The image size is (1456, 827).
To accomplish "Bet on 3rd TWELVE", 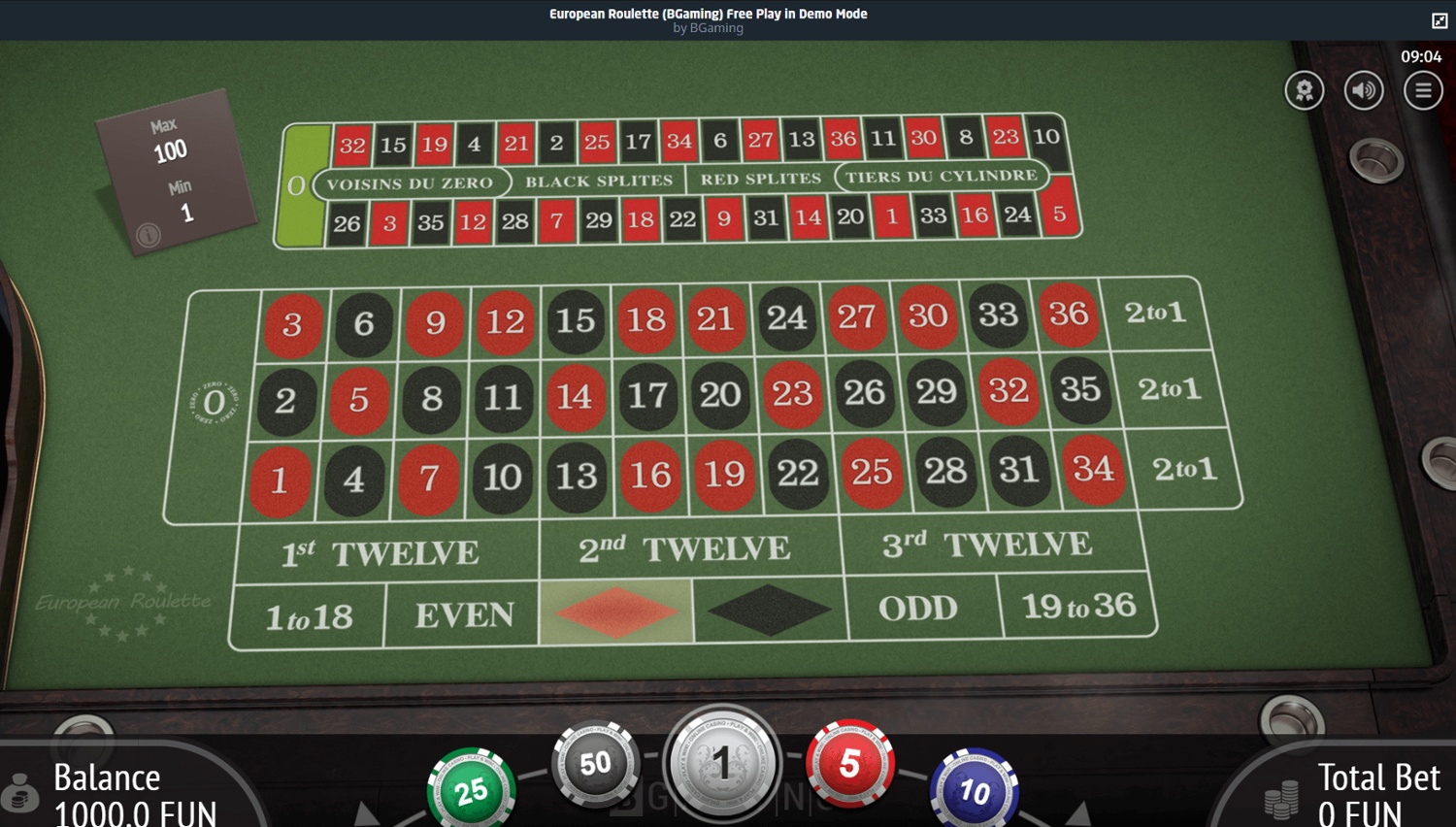I will pos(986,545).
